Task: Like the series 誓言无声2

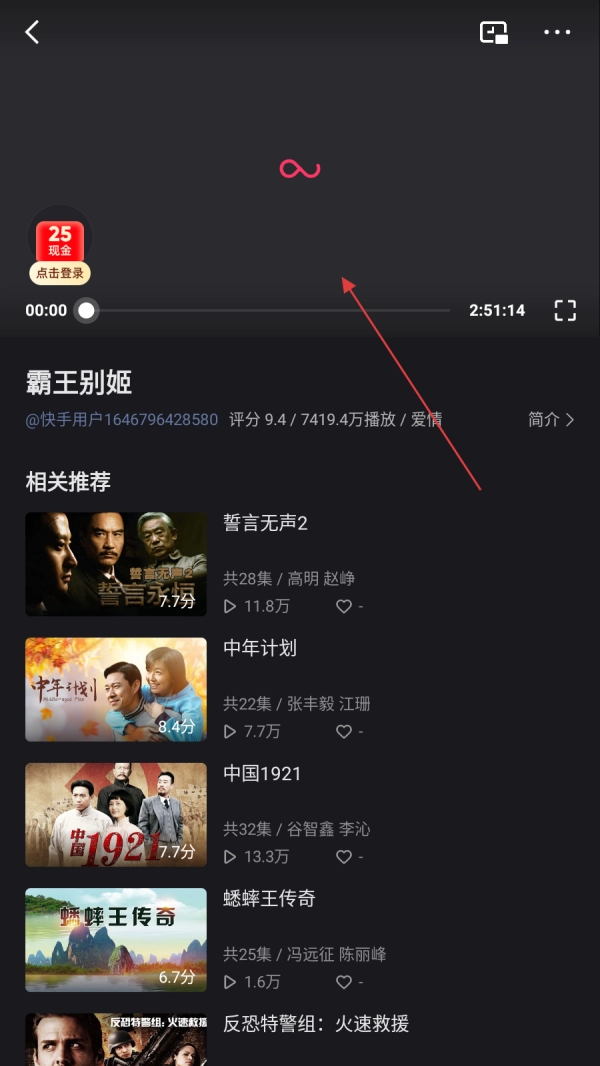Action: point(344,606)
